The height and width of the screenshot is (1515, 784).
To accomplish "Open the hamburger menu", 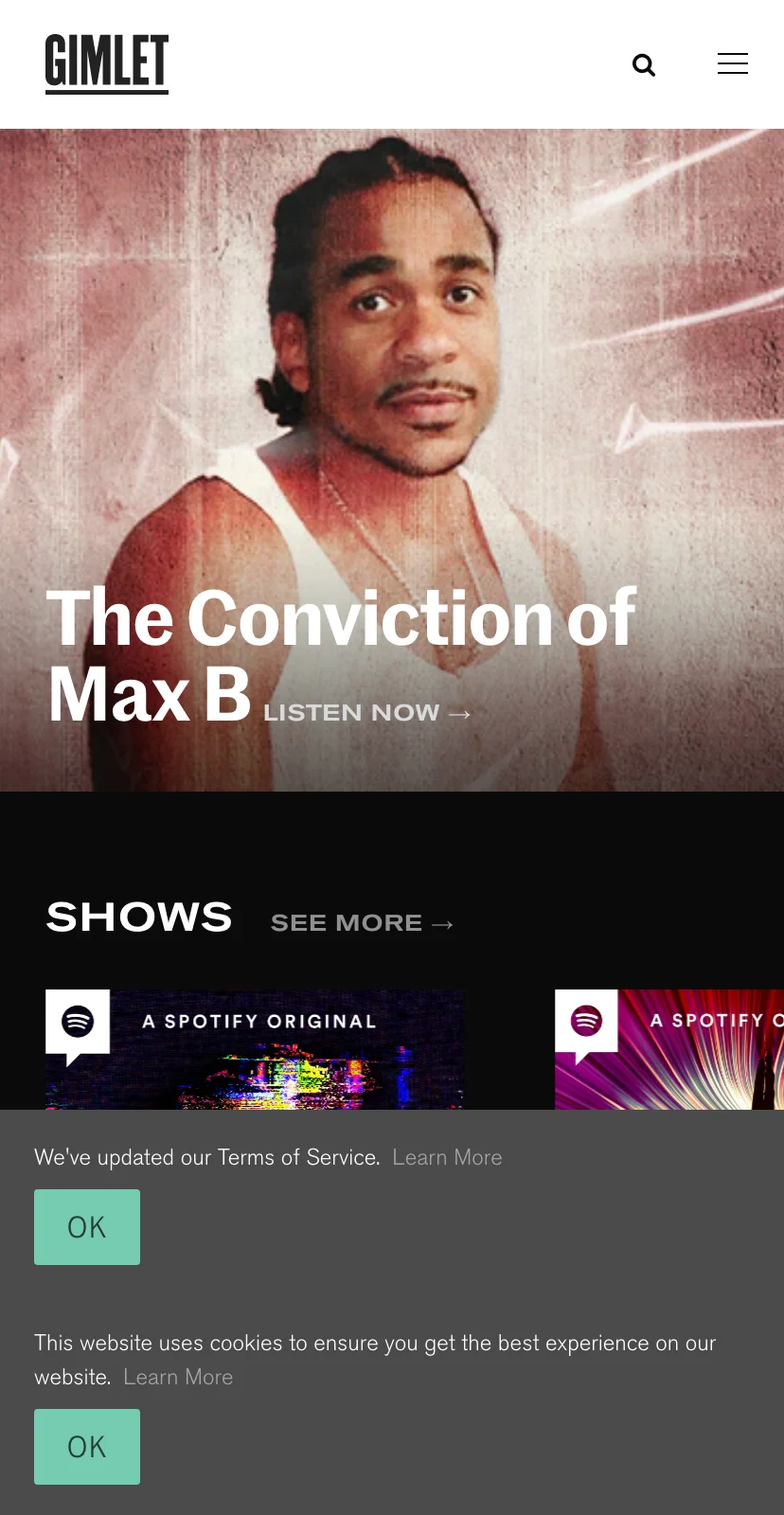I will point(732,63).
